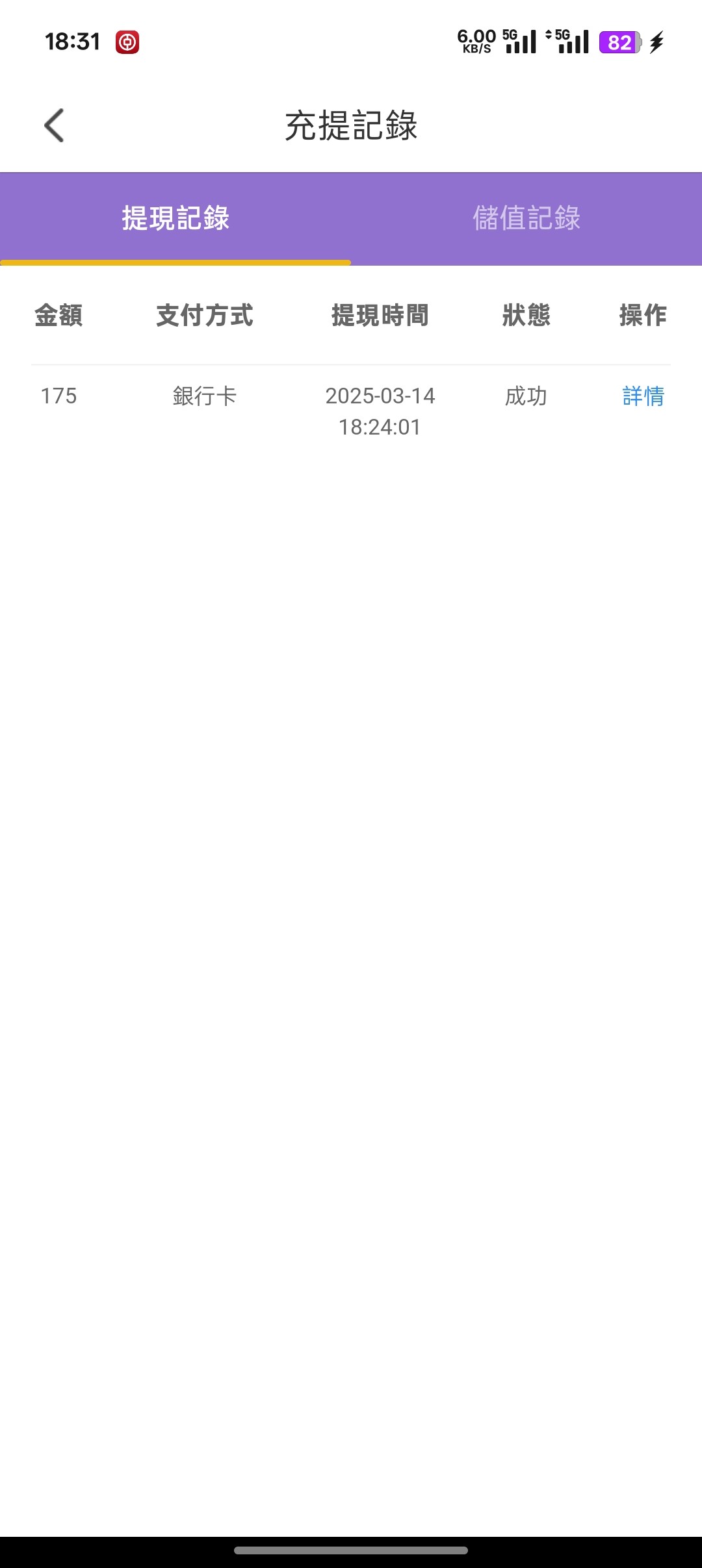702x1568 pixels.
Task: Go back from 充提記錄 page
Action: pyautogui.click(x=55, y=125)
